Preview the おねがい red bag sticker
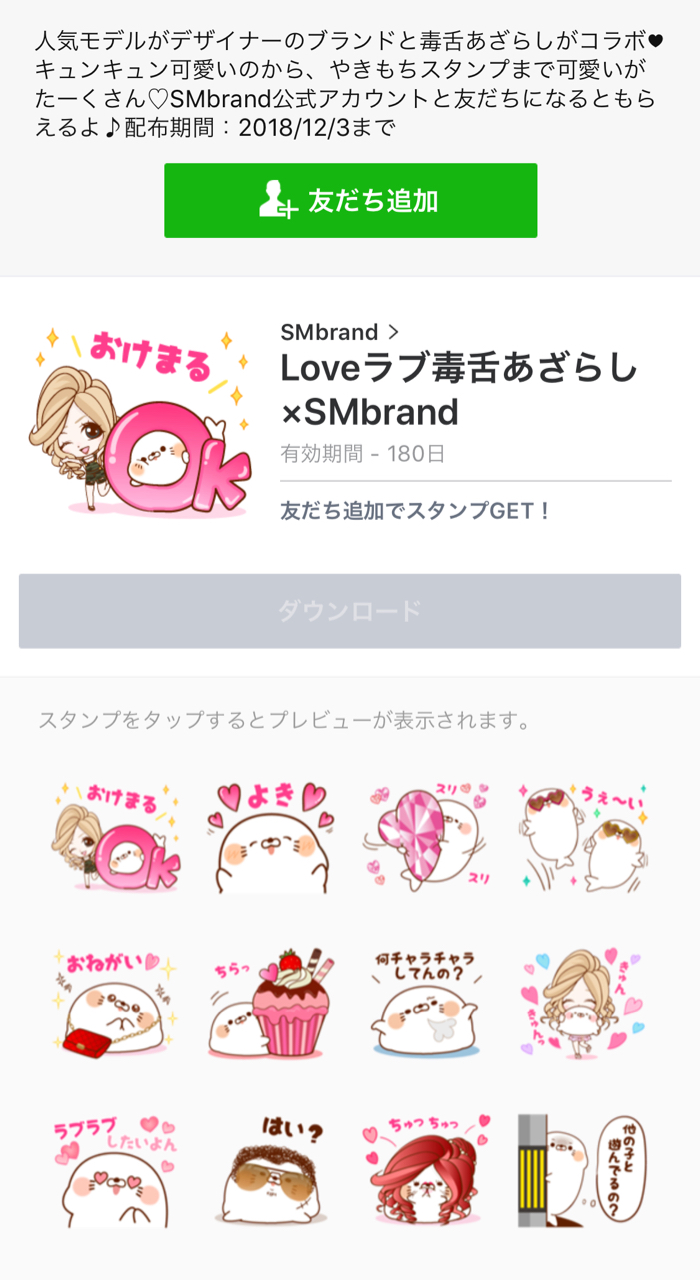This screenshot has width=700, height=1280. [x=116, y=1003]
